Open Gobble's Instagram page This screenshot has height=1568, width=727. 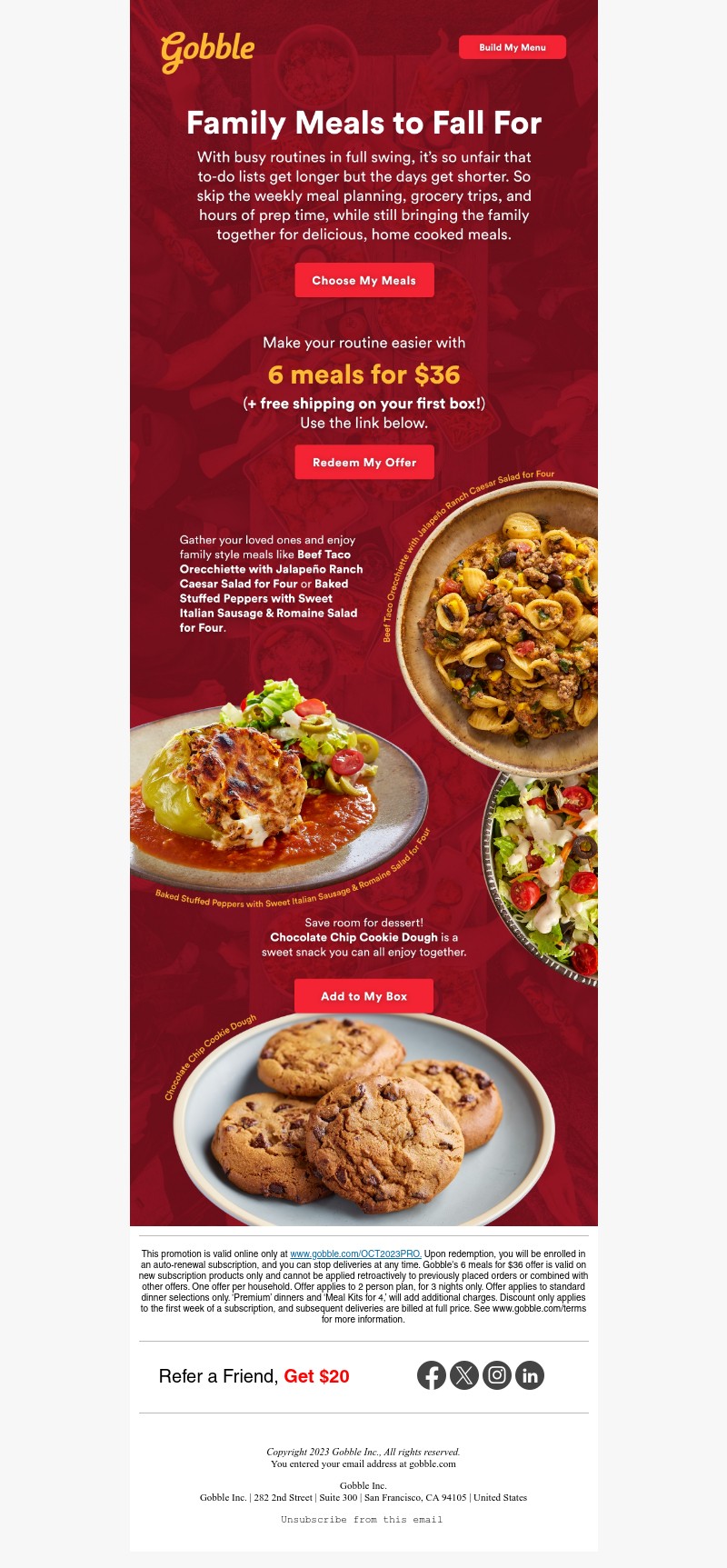(497, 1375)
